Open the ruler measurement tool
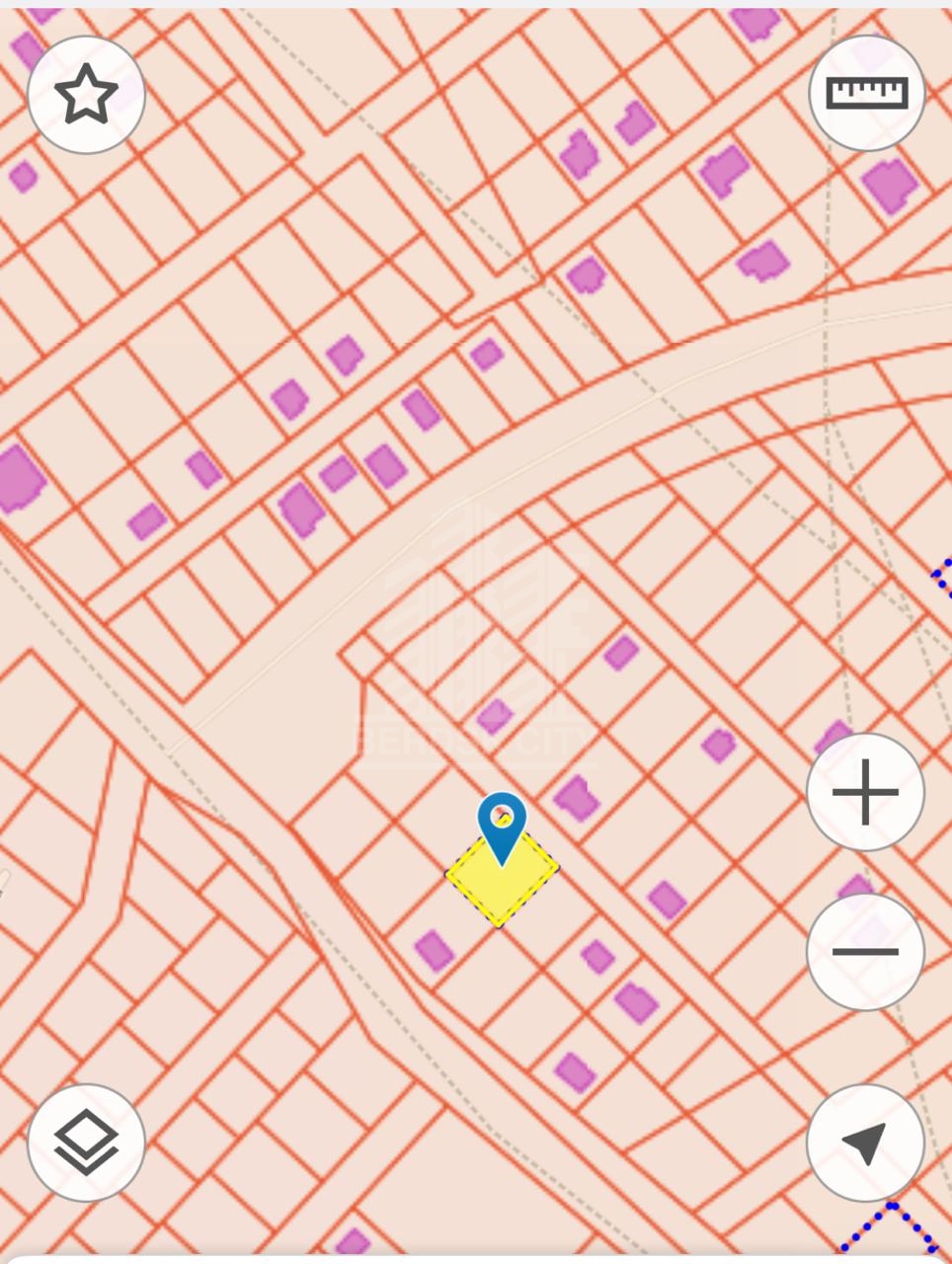Viewport: 952px width, 1264px height. [x=866, y=94]
